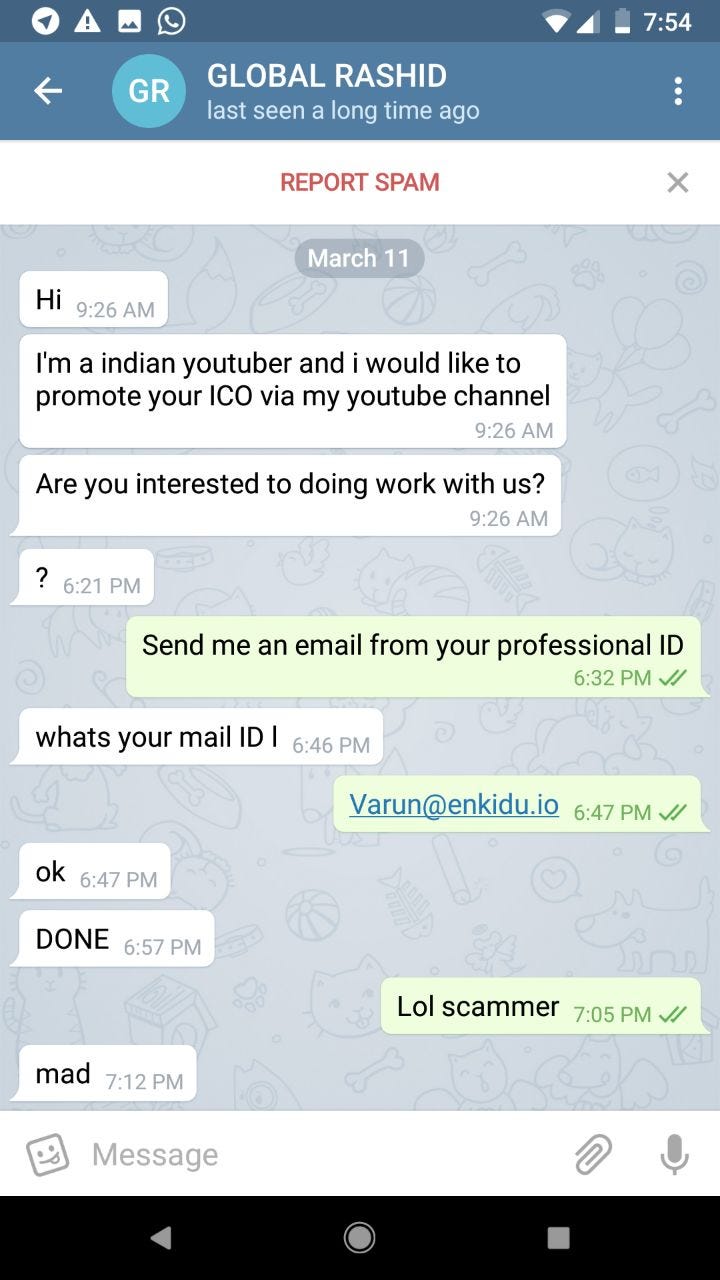Image resolution: width=720 pixels, height=1280 pixels.
Task: Dismiss the Report Spam banner
Action: point(678,182)
